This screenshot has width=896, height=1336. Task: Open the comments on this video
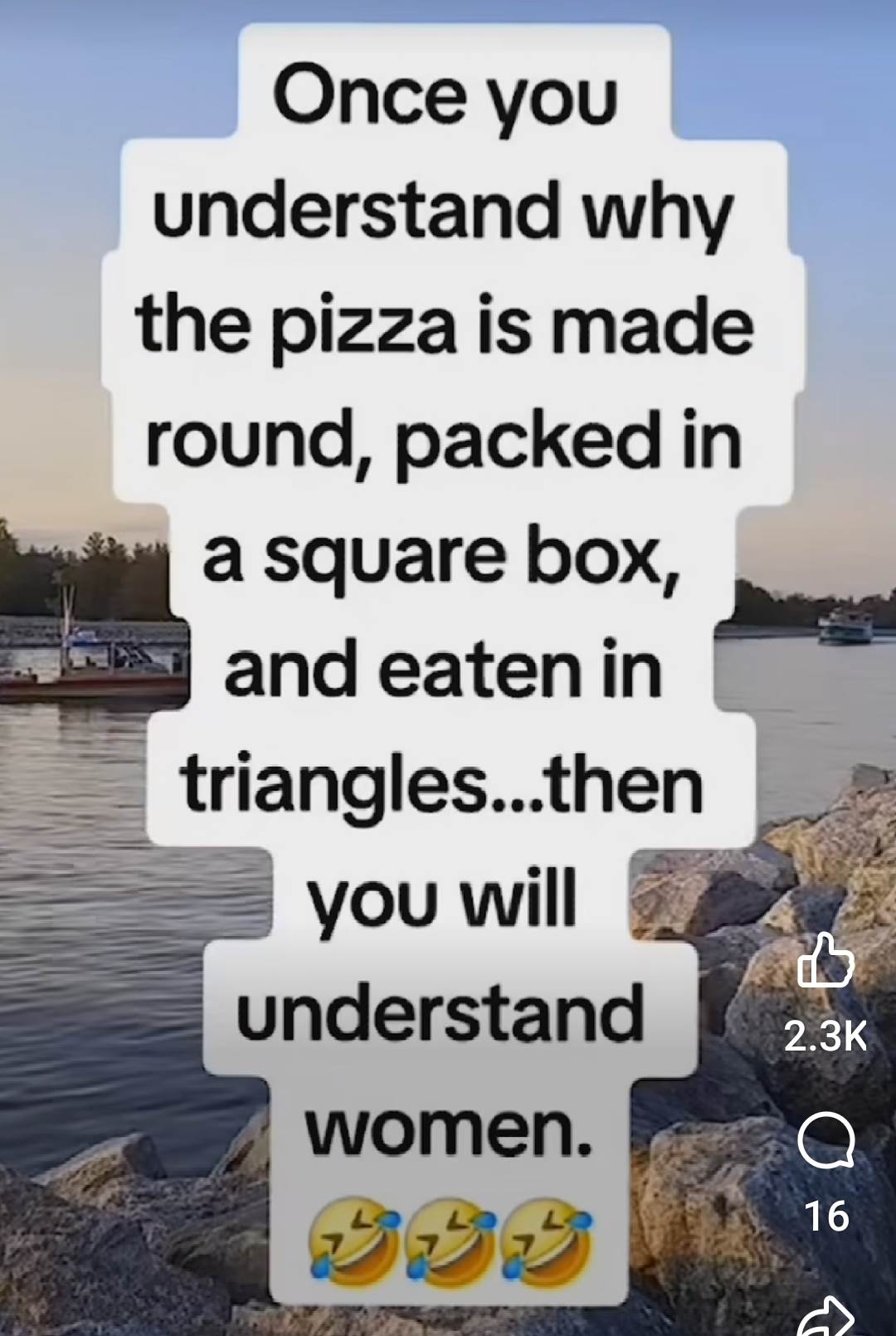pos(825,1141)
